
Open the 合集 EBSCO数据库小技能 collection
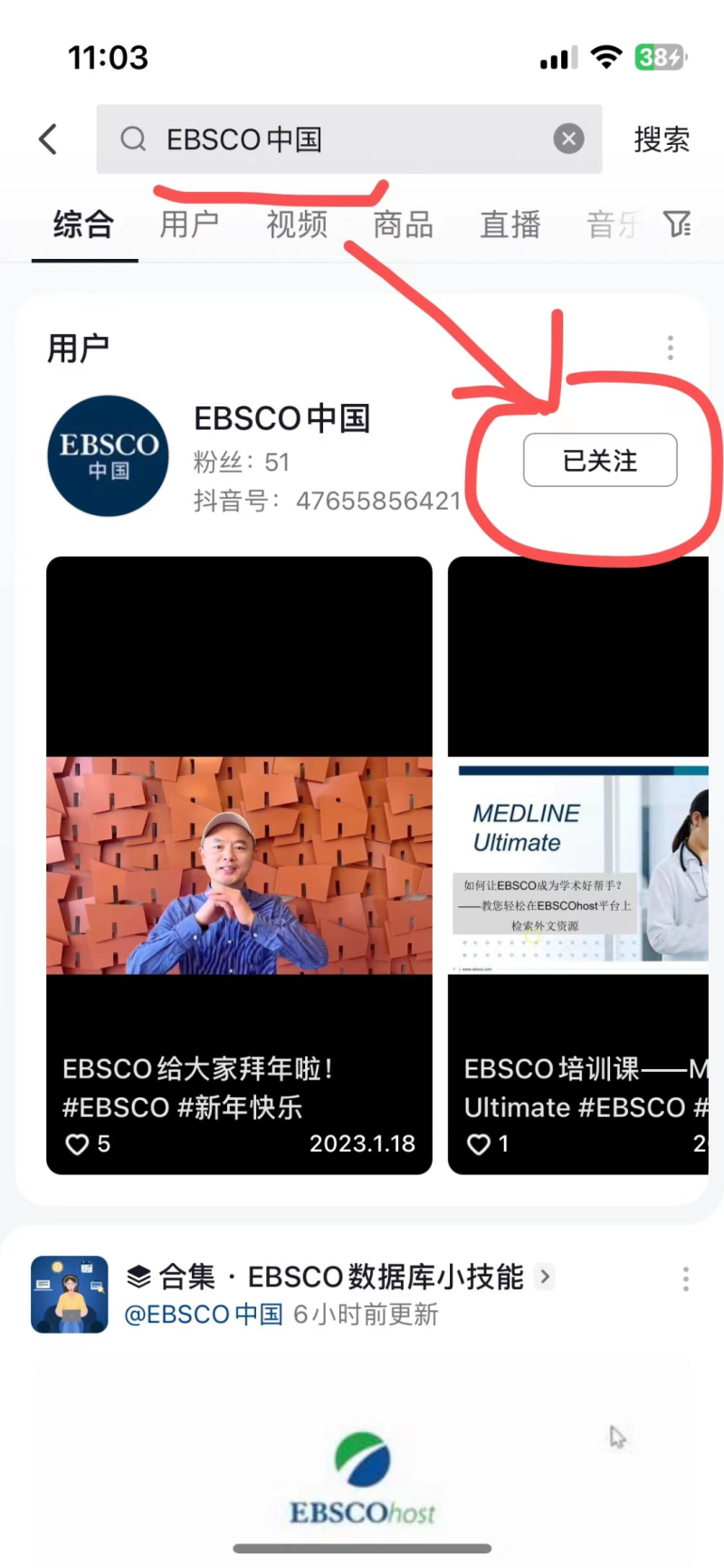pos(340,1276)
